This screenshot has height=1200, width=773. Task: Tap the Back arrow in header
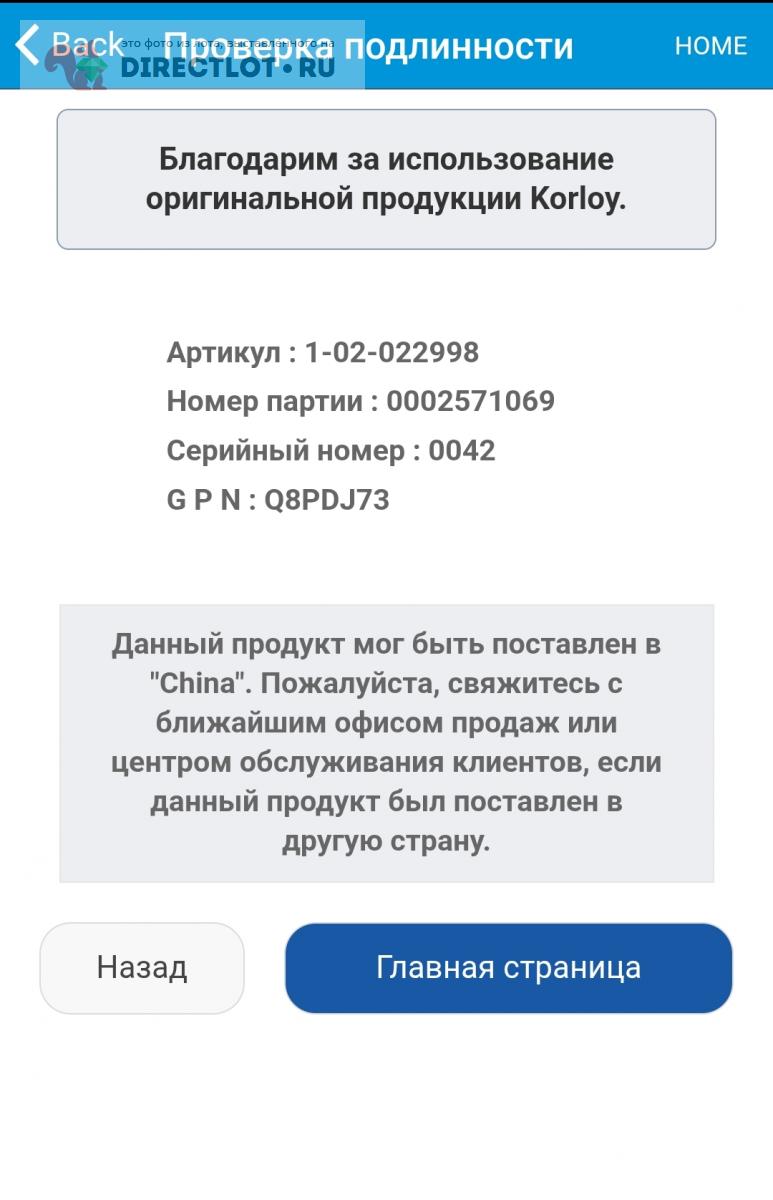30,45
